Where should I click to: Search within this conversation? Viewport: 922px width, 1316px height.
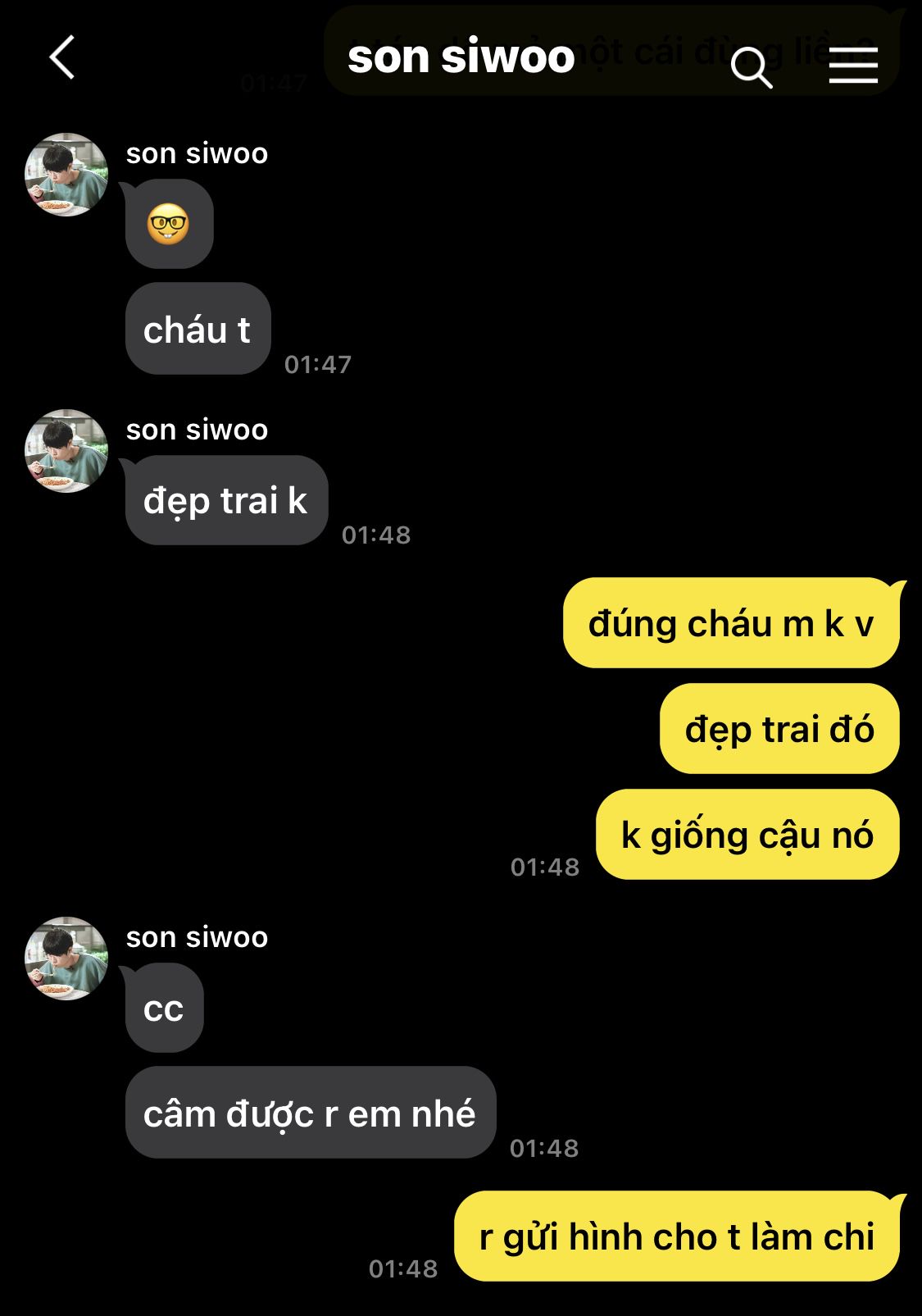coord(751,66)
